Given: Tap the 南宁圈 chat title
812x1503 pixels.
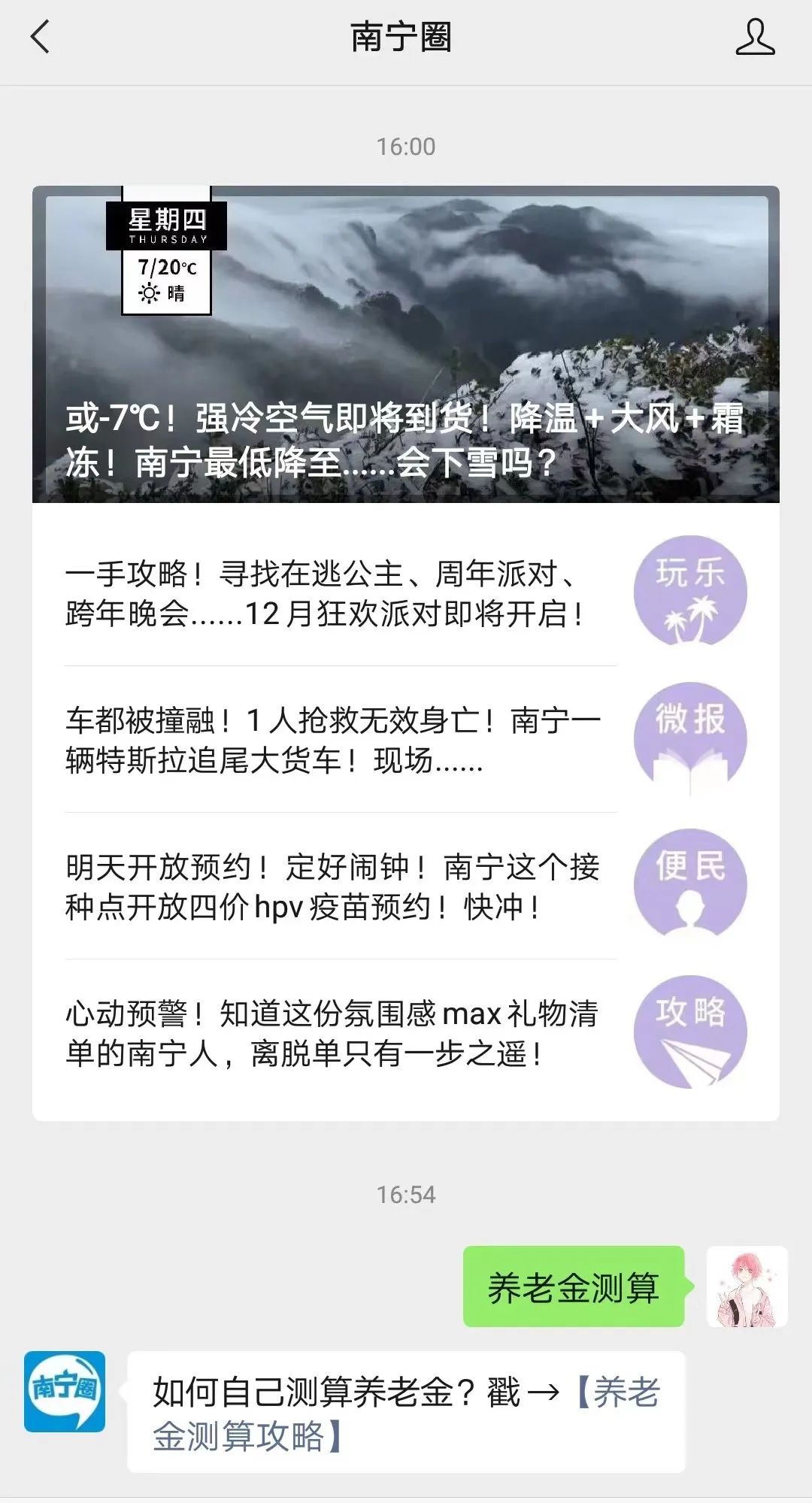Looking at the screenshot, I should 406,36.
